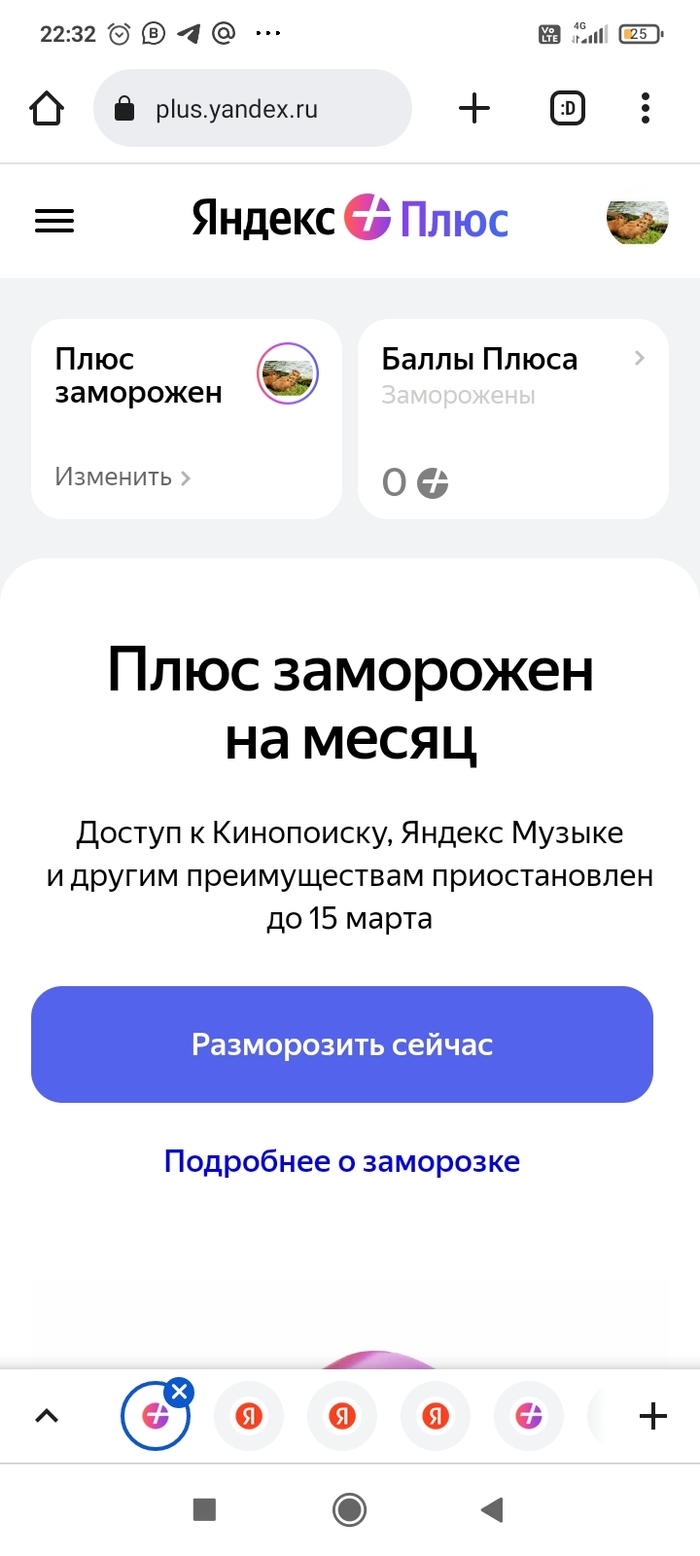The image size is (700, 1556).
Task: Tap the plus.yandex.ru address bar
Action: [x=252, y=108]
